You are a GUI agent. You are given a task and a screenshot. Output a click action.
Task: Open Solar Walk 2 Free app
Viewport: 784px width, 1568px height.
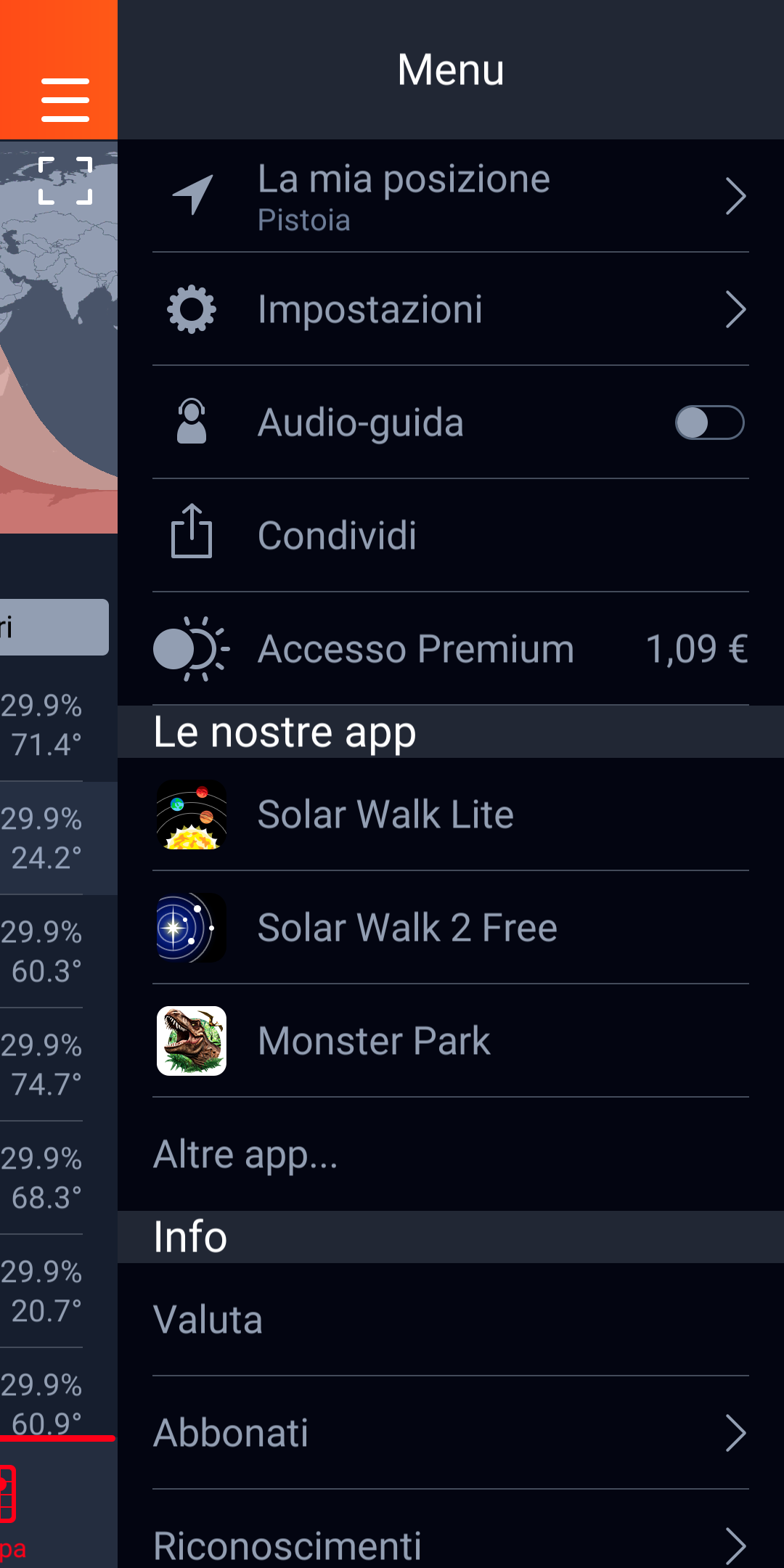(x=451, y=928)
